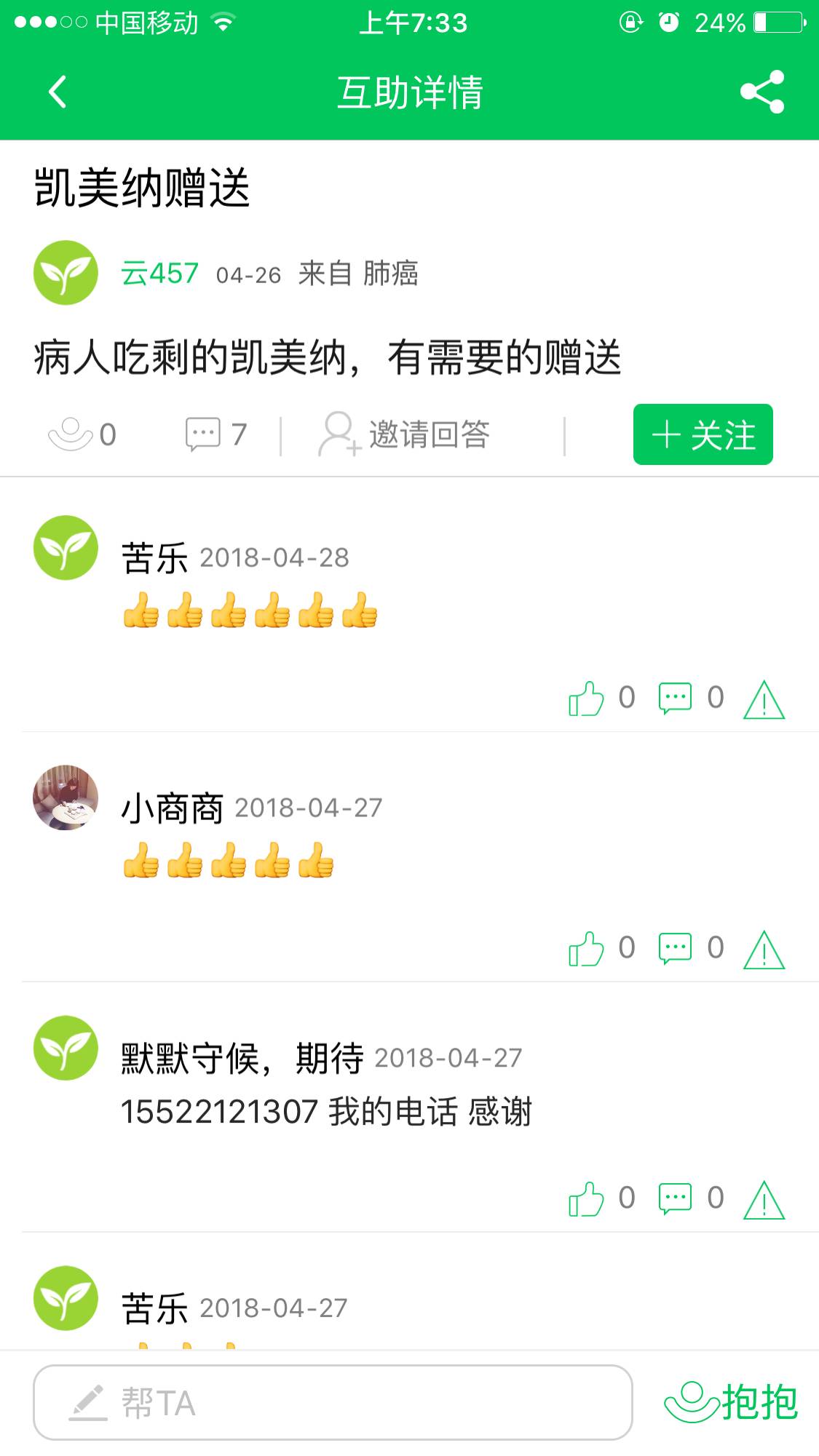This screenshot has width=819, height=1456.
Task: Tap the 帮TA reply input field
Action: pos(333,1402)
